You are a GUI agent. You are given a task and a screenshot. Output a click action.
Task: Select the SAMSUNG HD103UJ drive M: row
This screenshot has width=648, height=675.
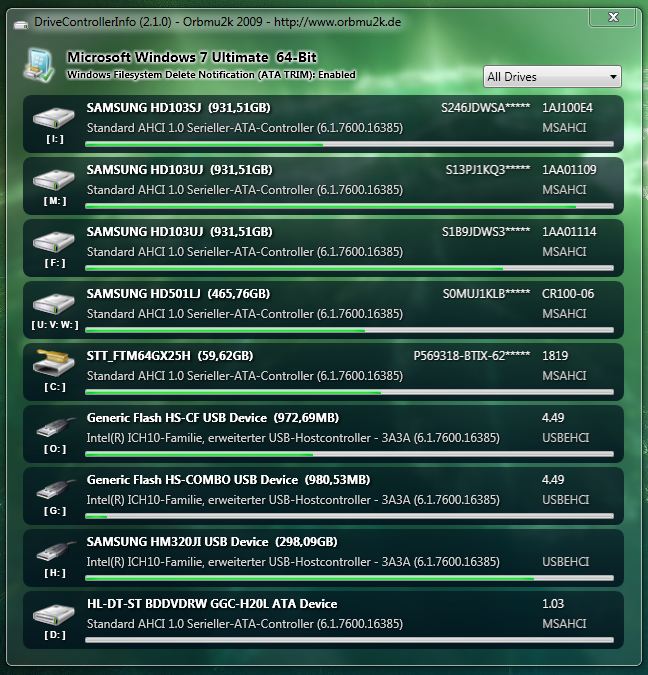pos(322,186)
